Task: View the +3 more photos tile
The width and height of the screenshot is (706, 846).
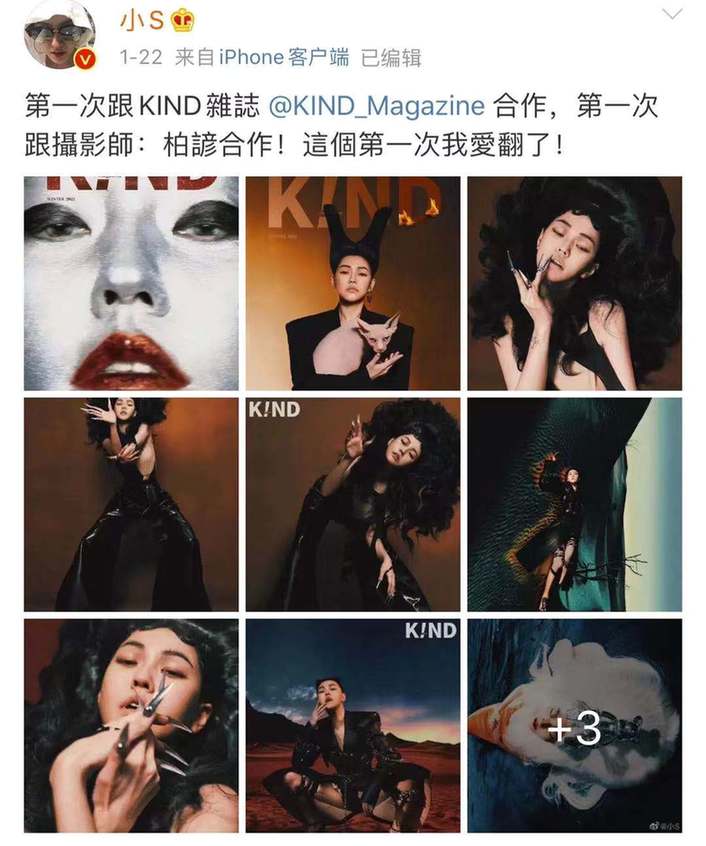Action: coord(575,725)
